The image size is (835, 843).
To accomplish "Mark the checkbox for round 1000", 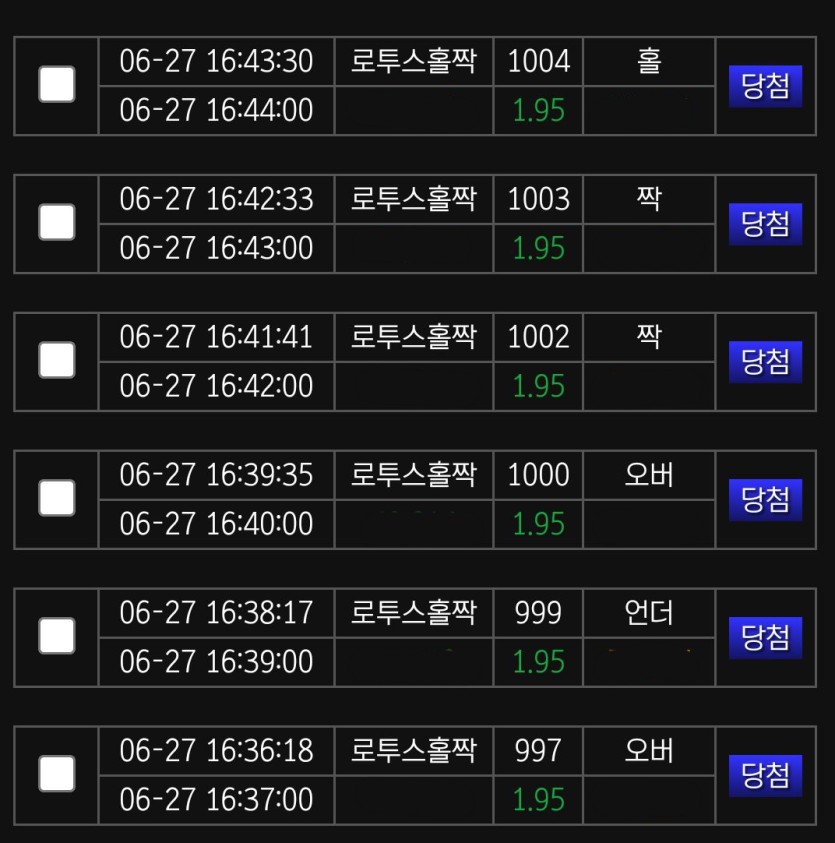I will (x=56, y=498).
